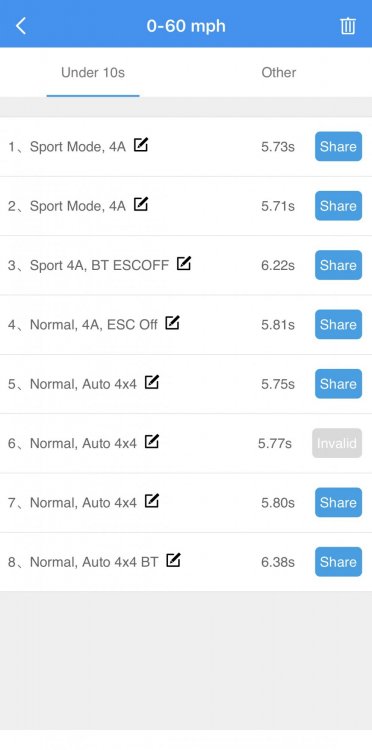Edit the Normal, Auto 4x4 BT label
Viewport: 372px width, 750px height.
pos(173,560)
